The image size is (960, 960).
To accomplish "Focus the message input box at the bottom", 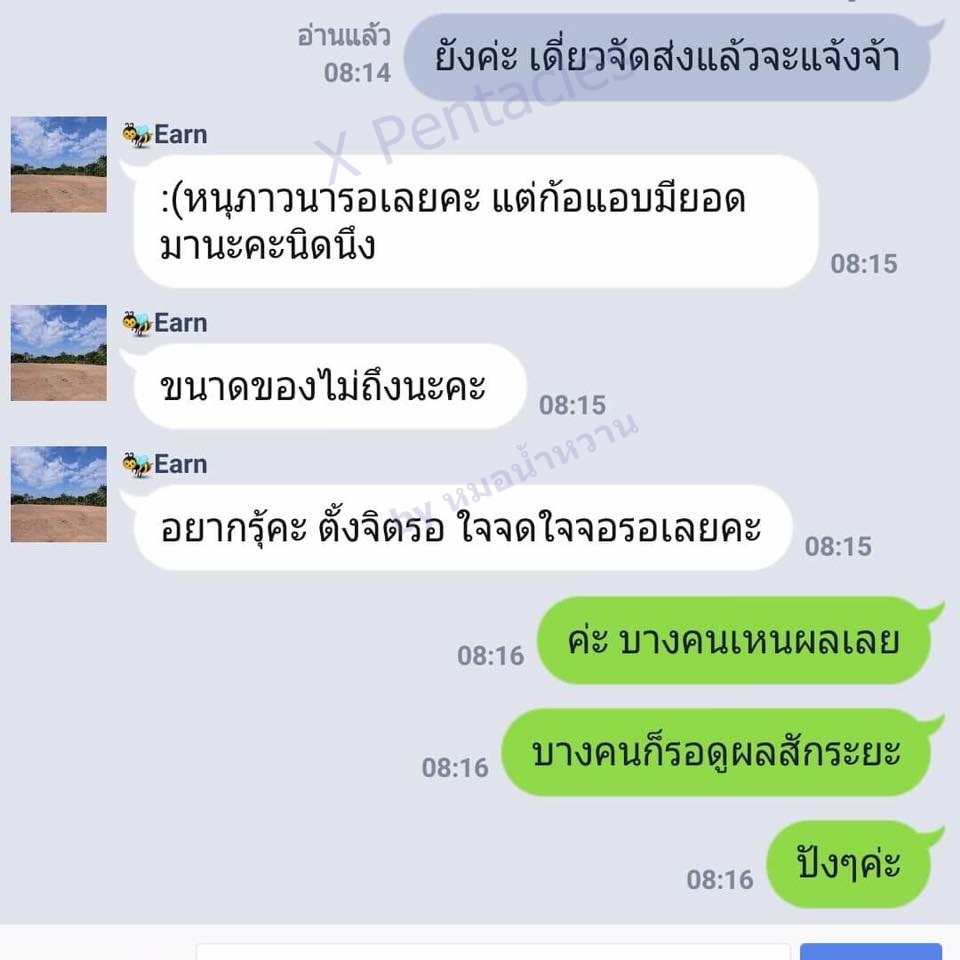I will point(492,951).
